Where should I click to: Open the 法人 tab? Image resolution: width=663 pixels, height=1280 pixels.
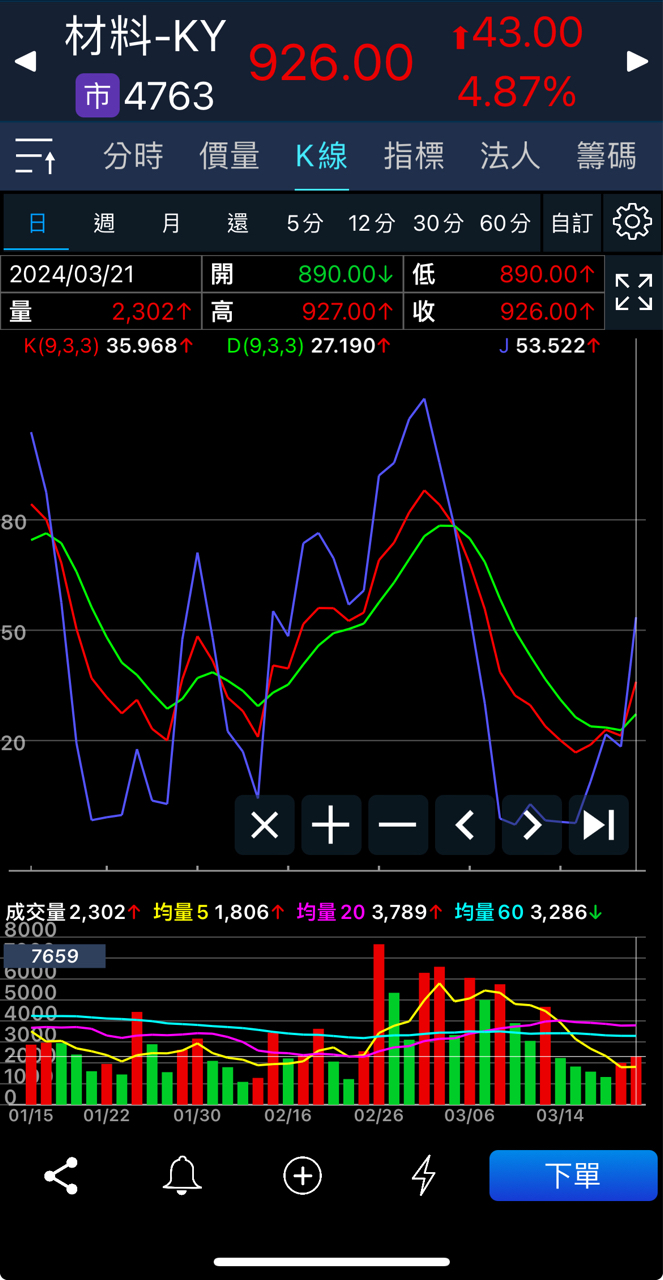(510, 156)
